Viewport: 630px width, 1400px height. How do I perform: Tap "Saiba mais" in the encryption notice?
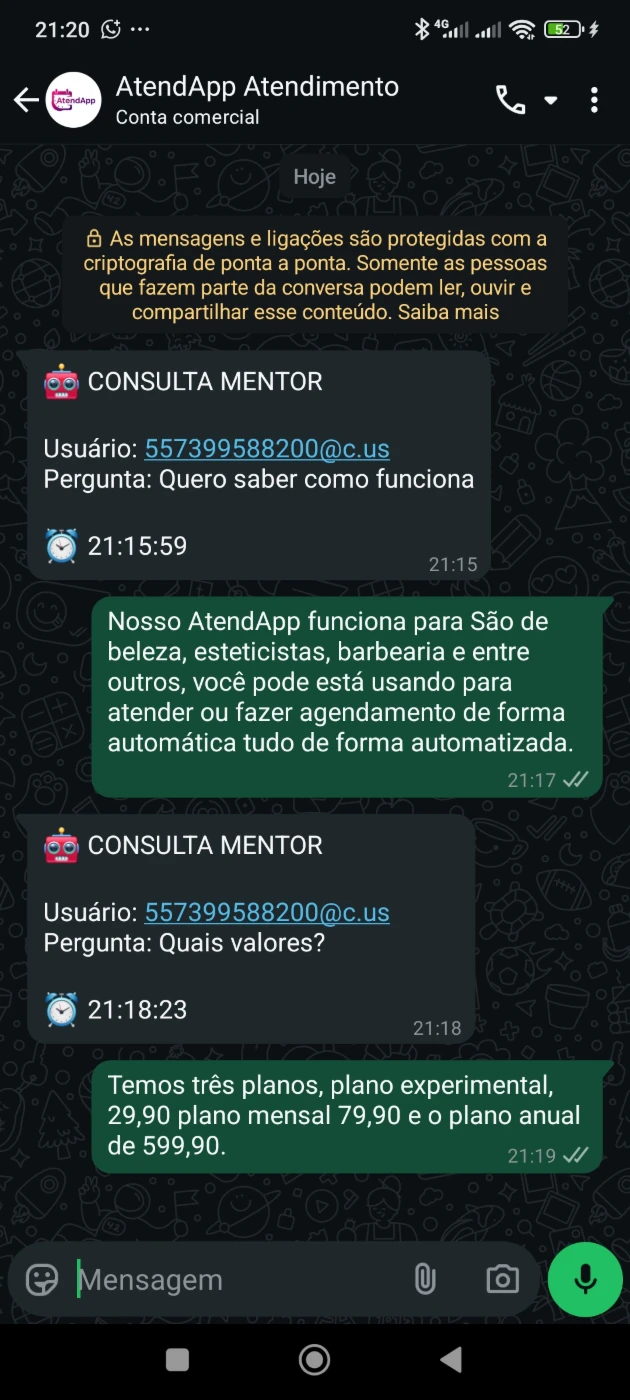[x=448, y=312]
